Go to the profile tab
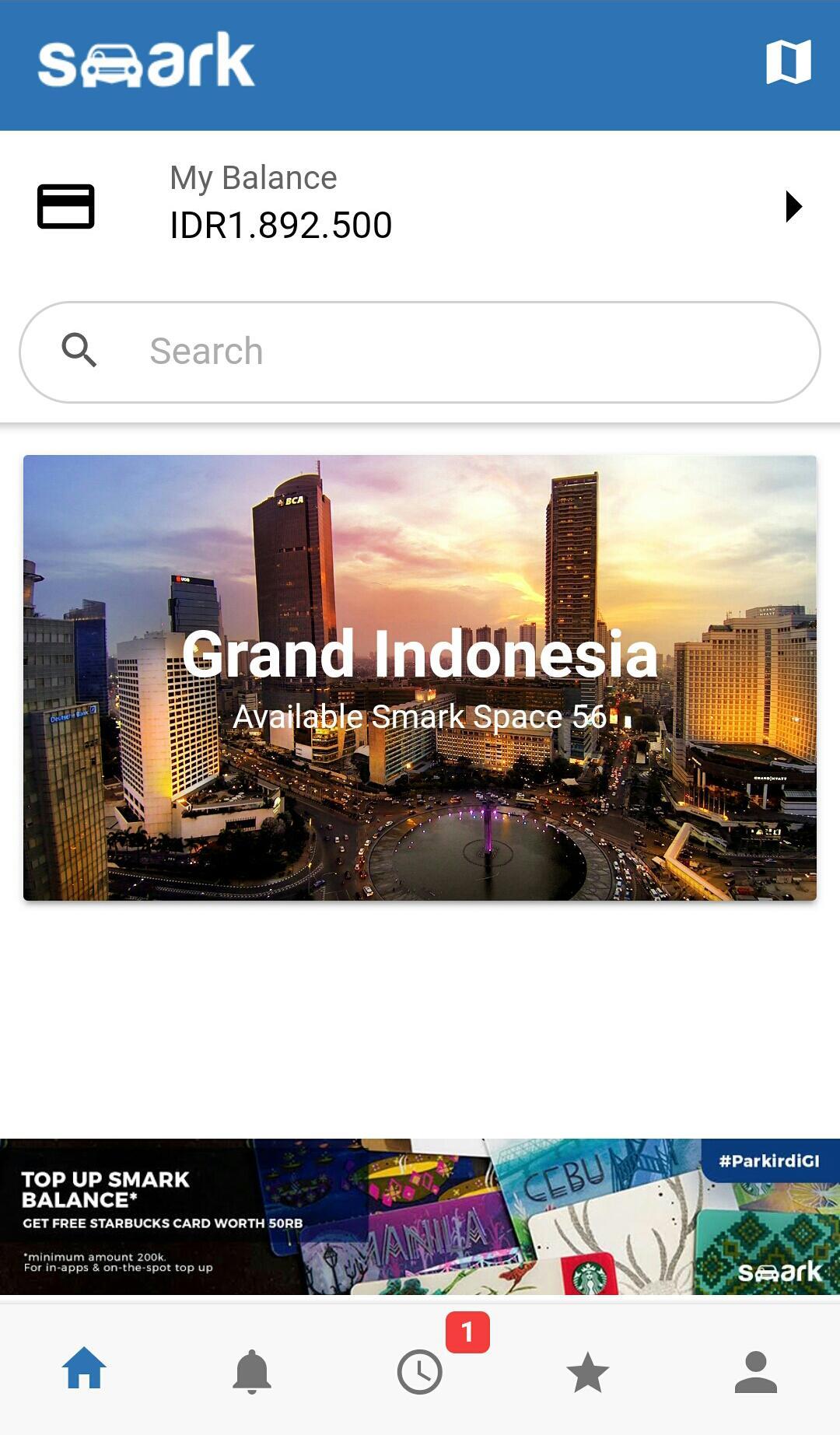The height and width of the screenshot is (1435, 840). click(756, 1370)
